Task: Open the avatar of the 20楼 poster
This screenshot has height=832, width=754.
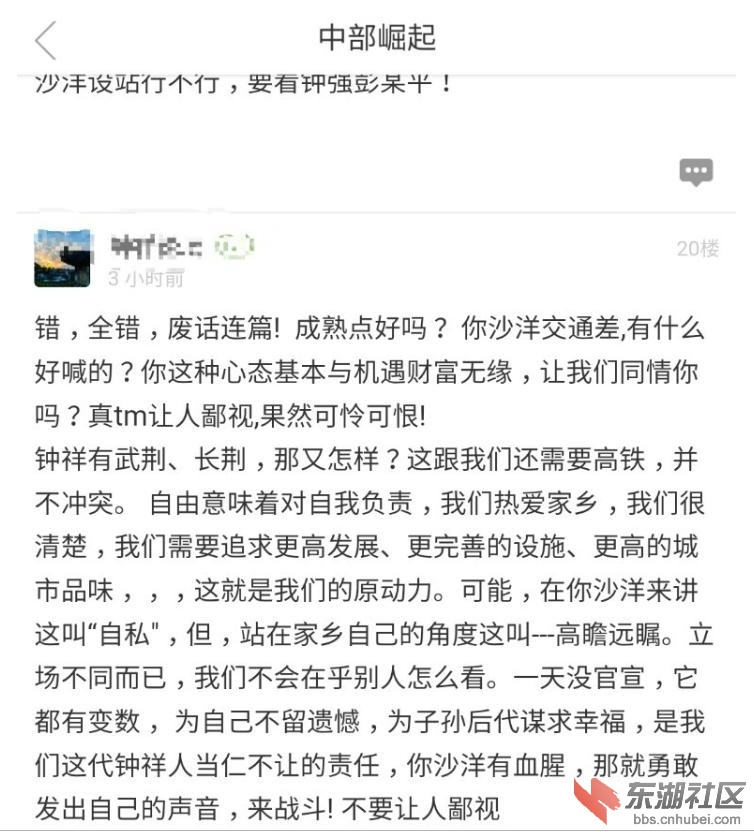Action: pyautogui.click(x=62, y=258)
